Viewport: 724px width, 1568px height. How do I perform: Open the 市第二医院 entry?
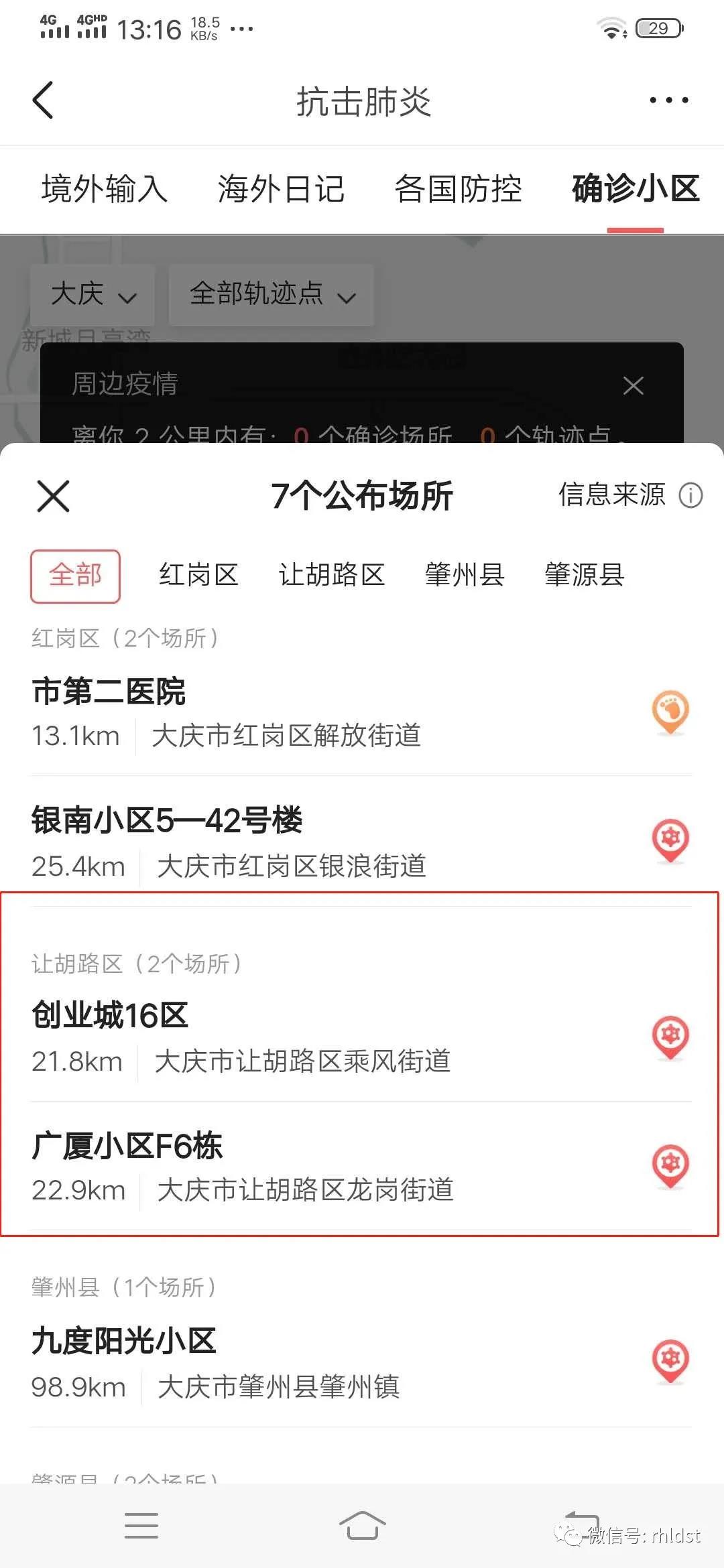[361, 713]
